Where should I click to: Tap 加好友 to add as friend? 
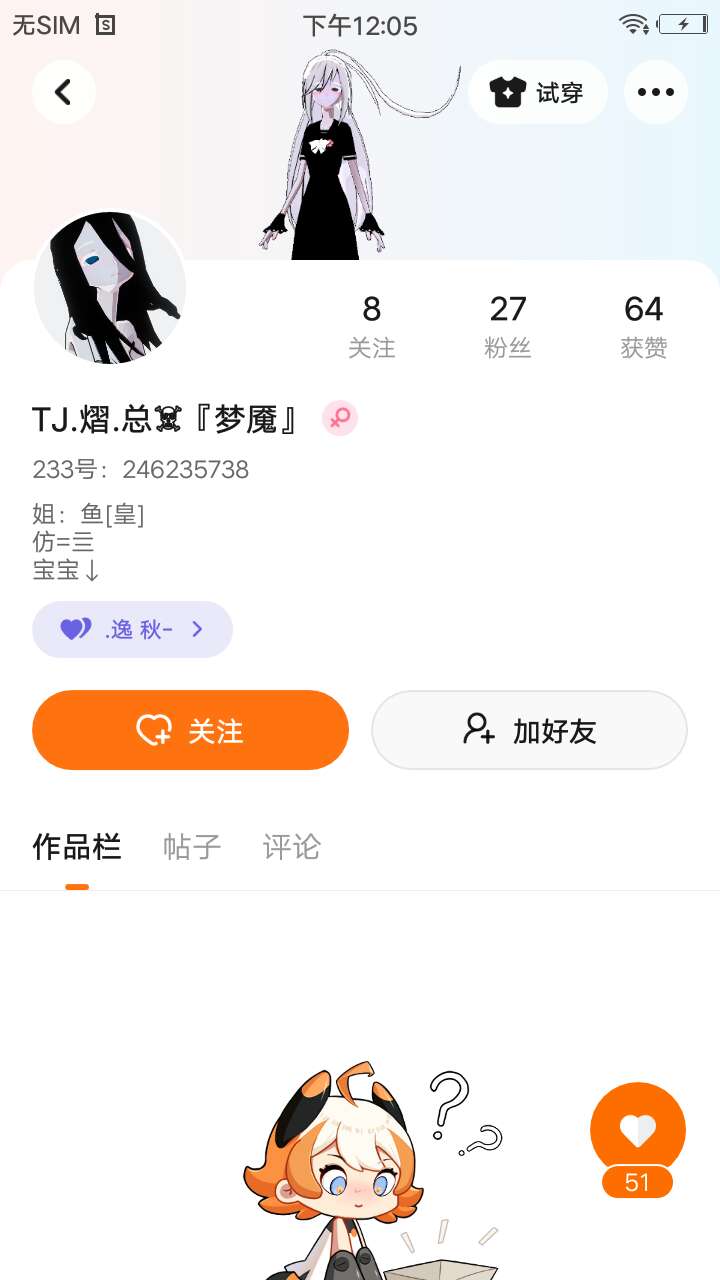[x=529, y=730]
